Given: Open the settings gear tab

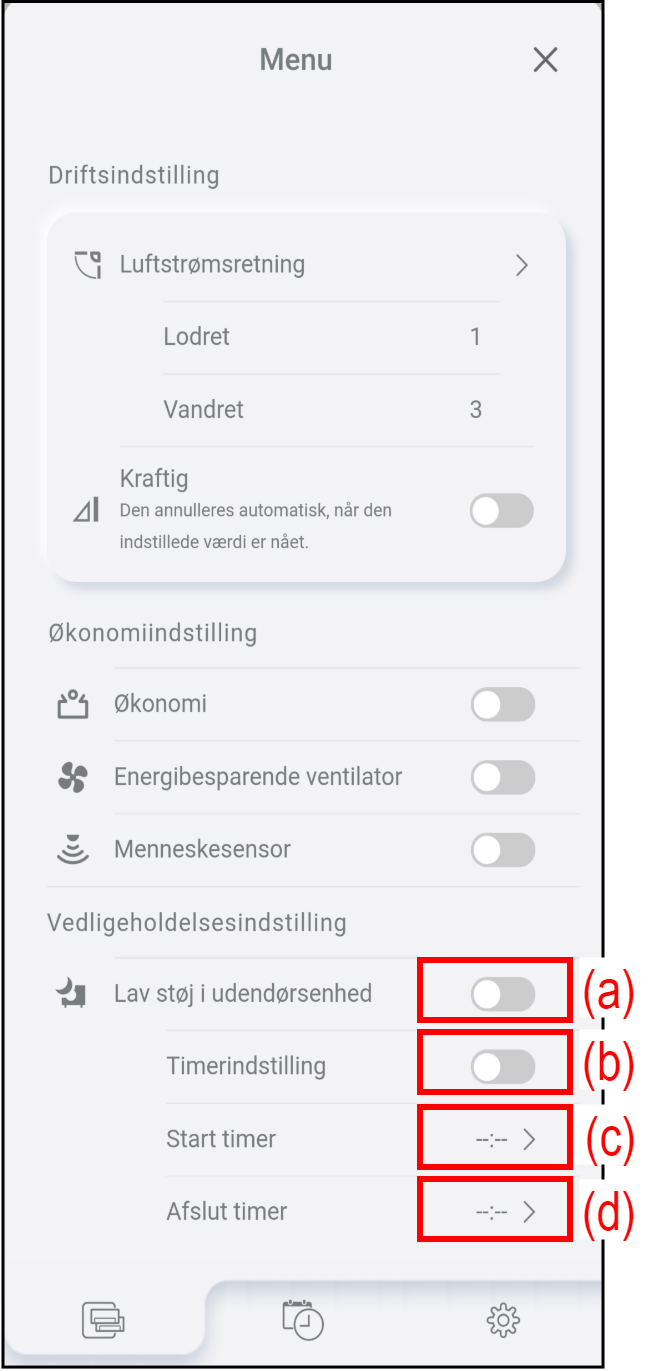Looking at the screenshot, I should (503, 1321).
